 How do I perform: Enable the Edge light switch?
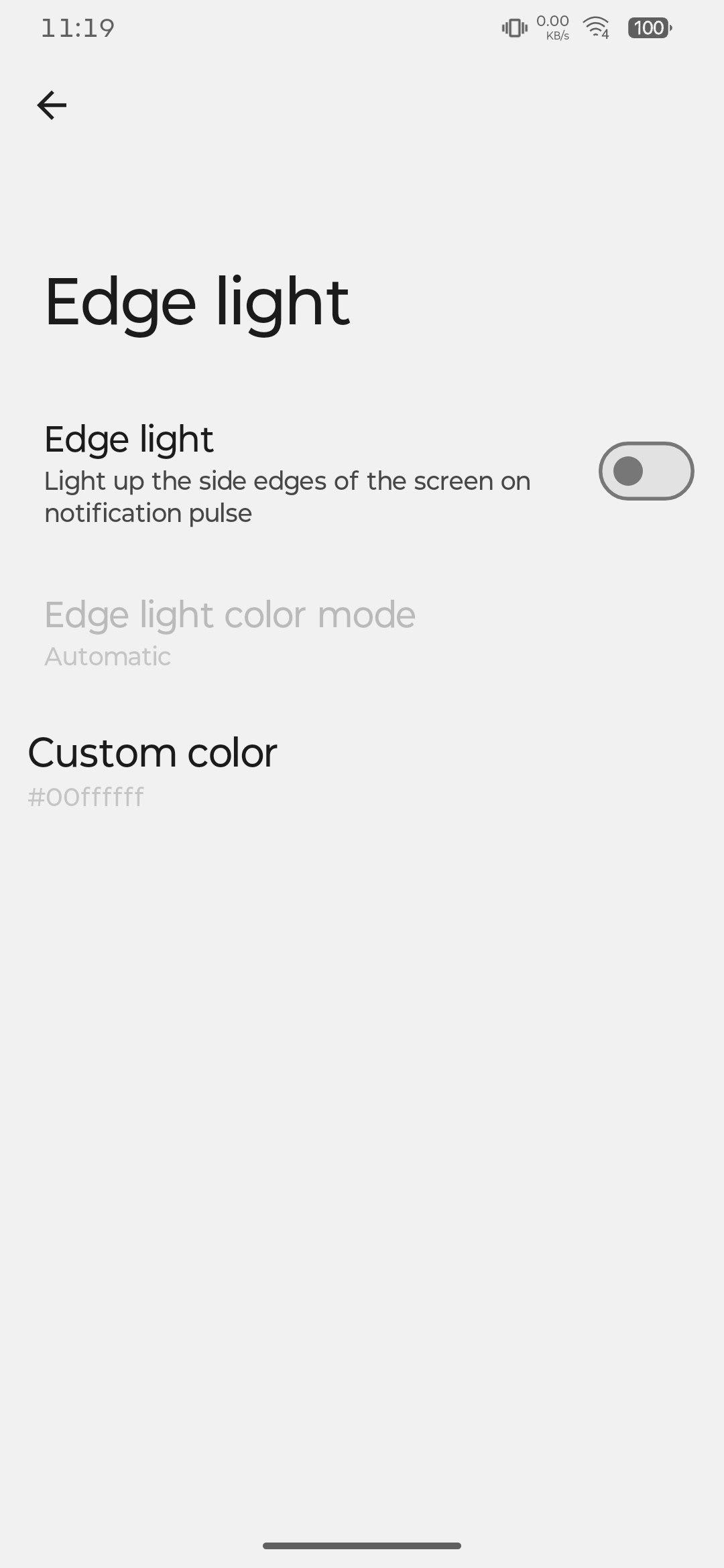(646, 471)
